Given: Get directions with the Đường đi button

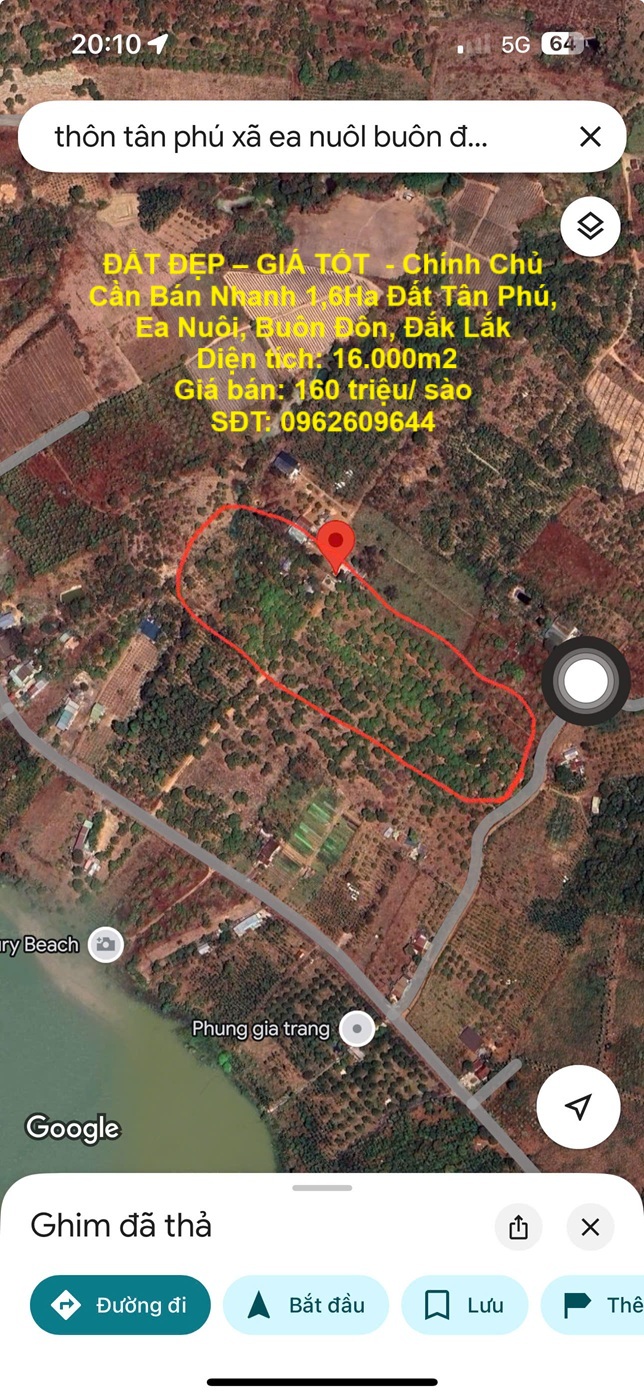Looking at the screenshot, I should click(x=120, y=1305).
